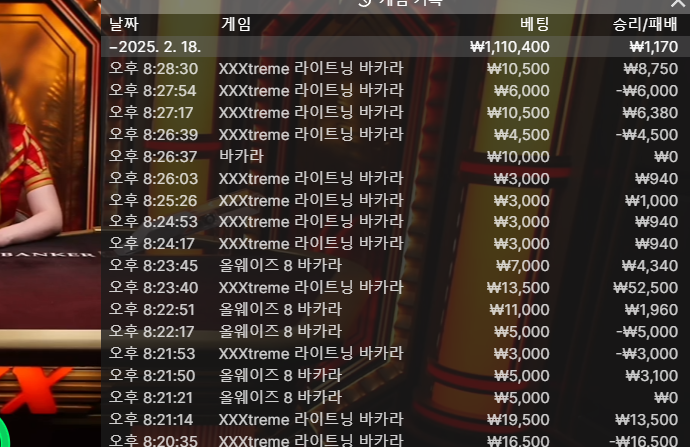The width and height of the screenshot is (690, 447).
Task: Select the 8:21:14 XXXtreme round entry
Action: (x=310, y=419)
